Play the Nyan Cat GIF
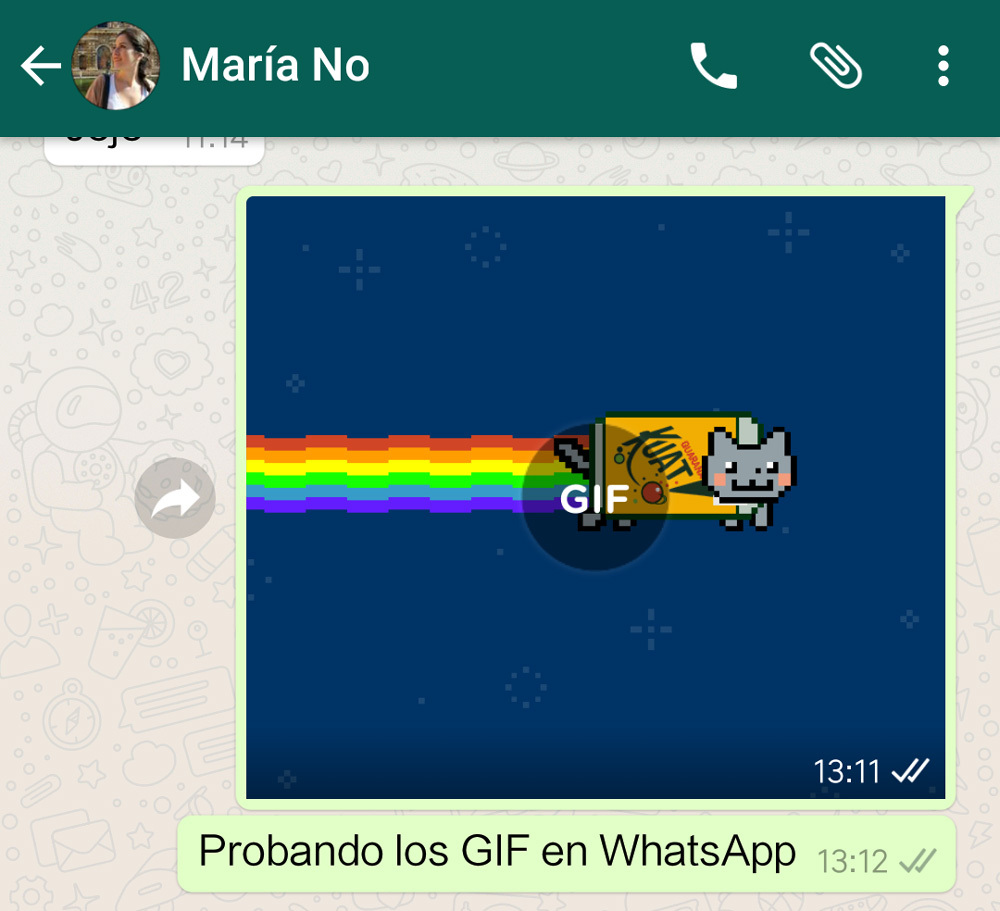Image resolution: width=1000 pixels, height=911 pixels. 595,497
